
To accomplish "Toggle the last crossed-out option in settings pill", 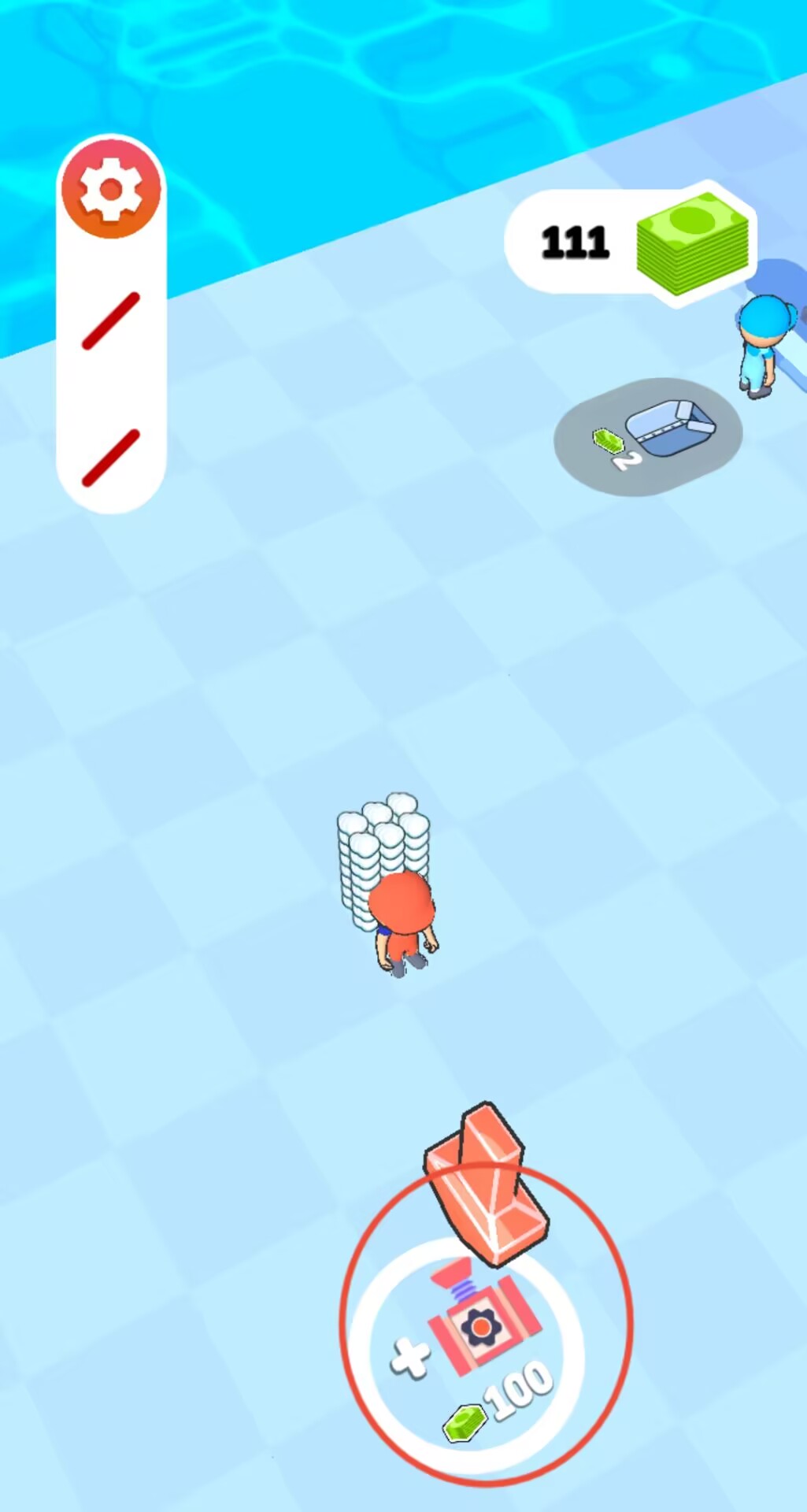I will click(x=111, y=458).
